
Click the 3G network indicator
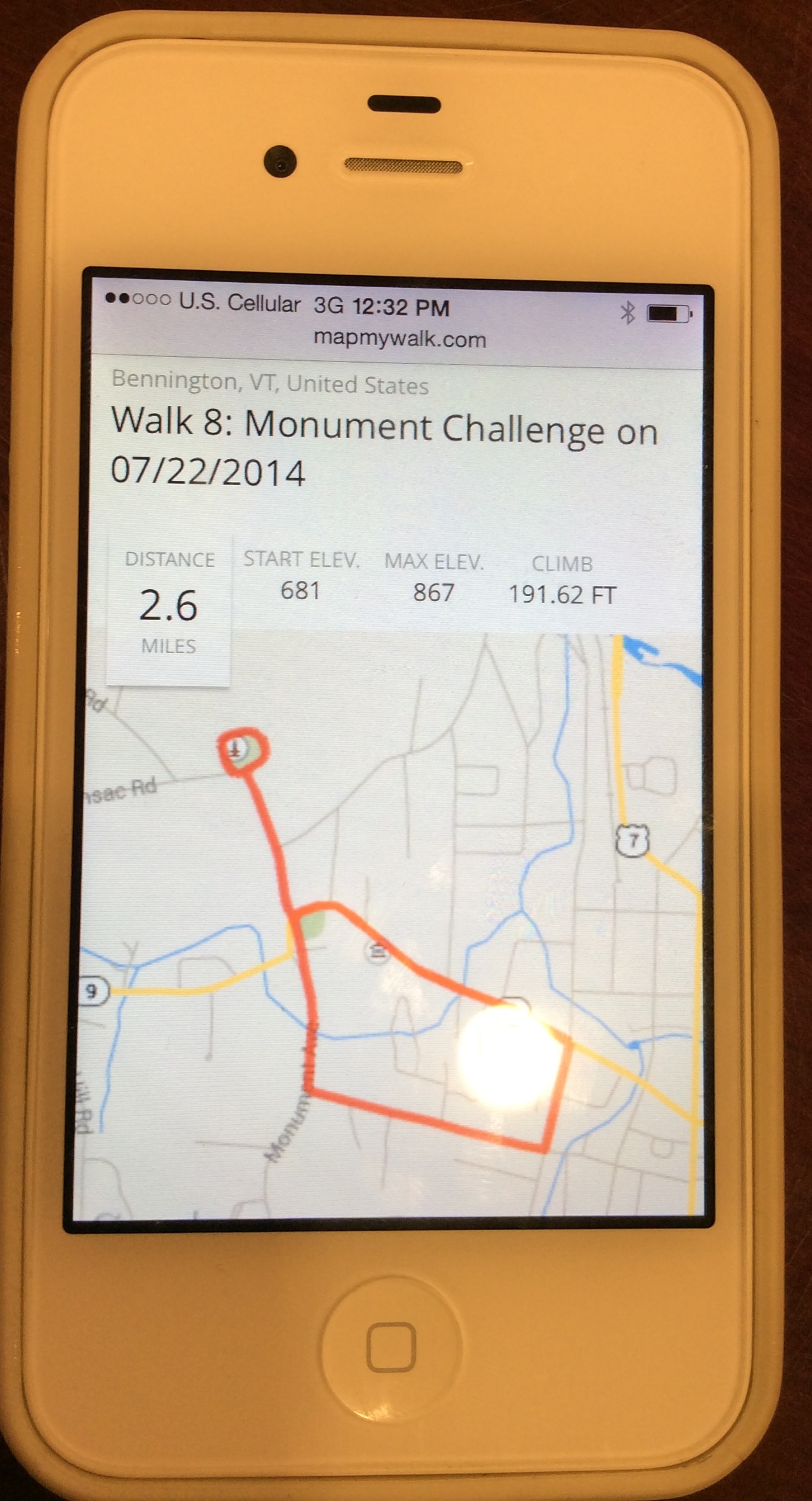[x=330, y=306]
